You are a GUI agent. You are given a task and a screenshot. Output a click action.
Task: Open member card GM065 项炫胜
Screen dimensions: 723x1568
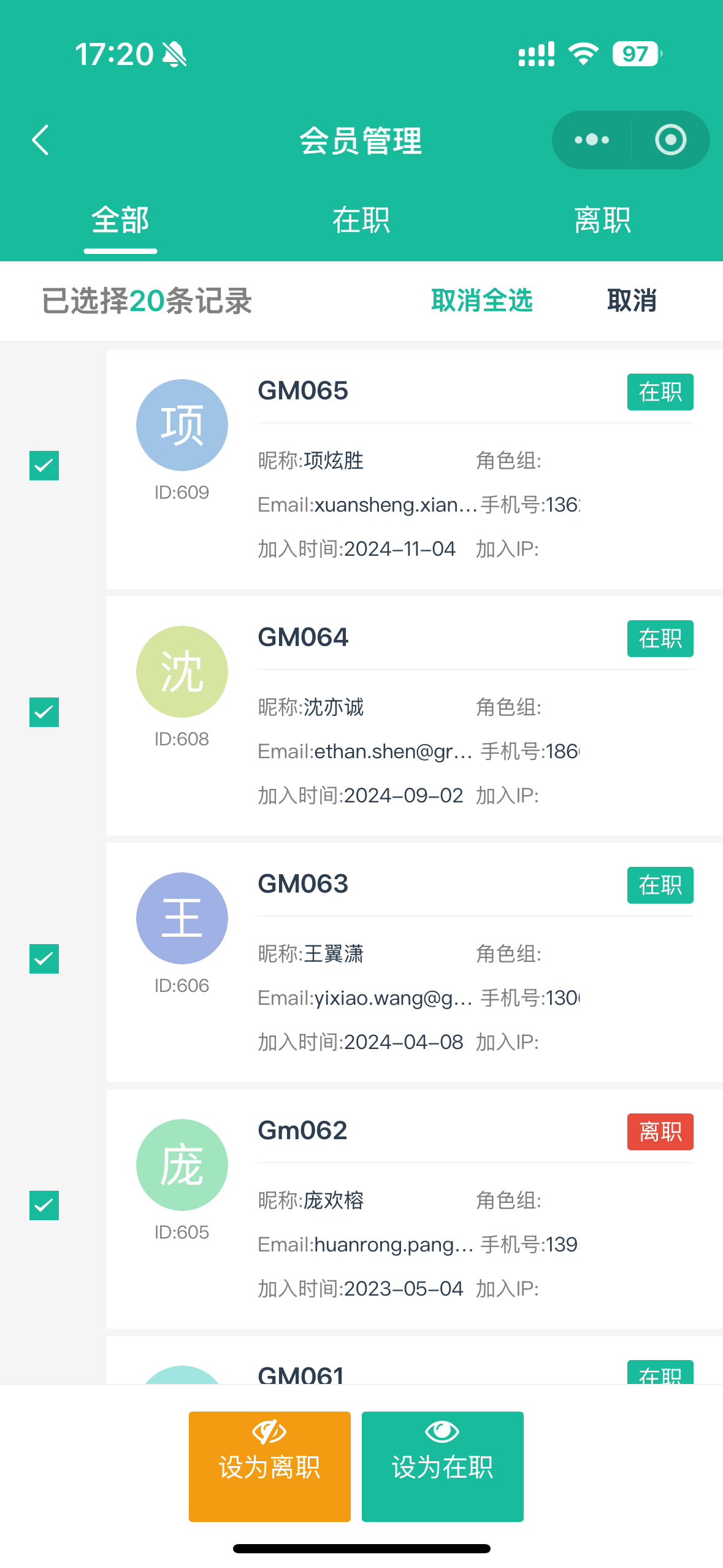414,469
